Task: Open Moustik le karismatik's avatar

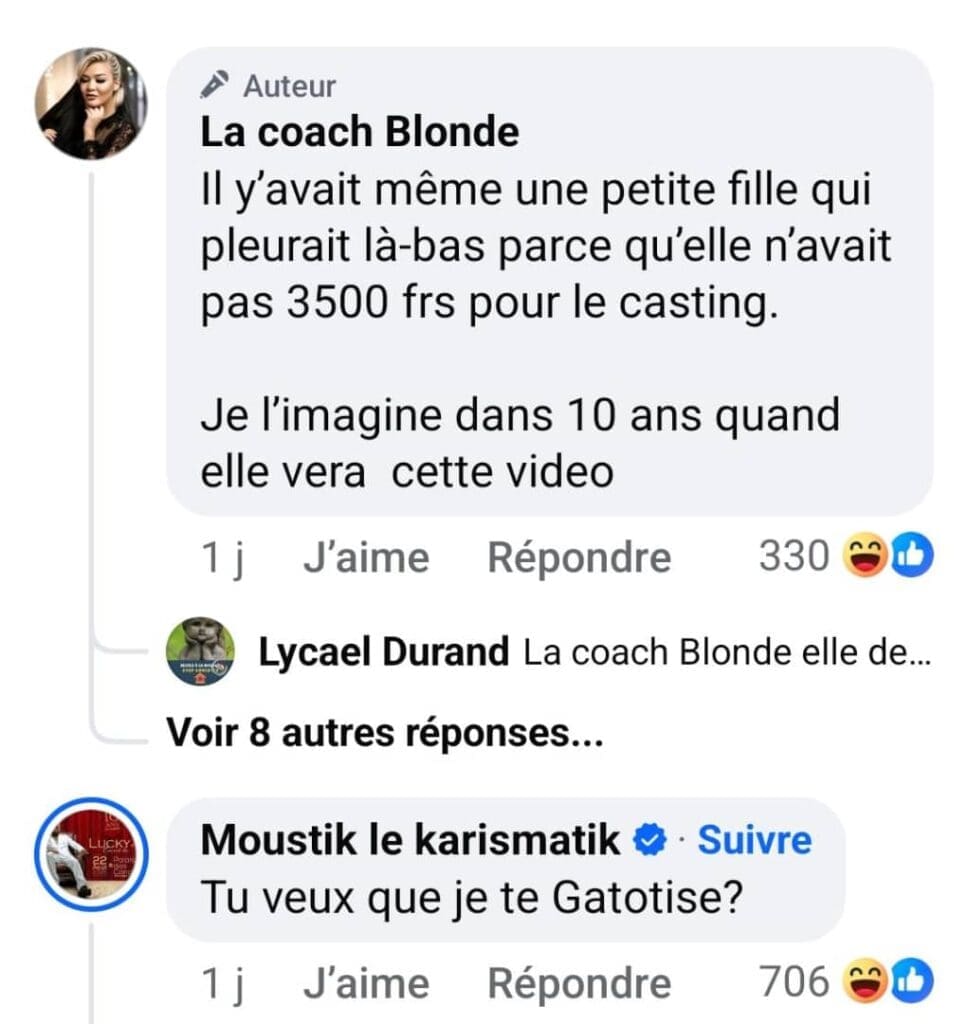Action: pos(91,854)
